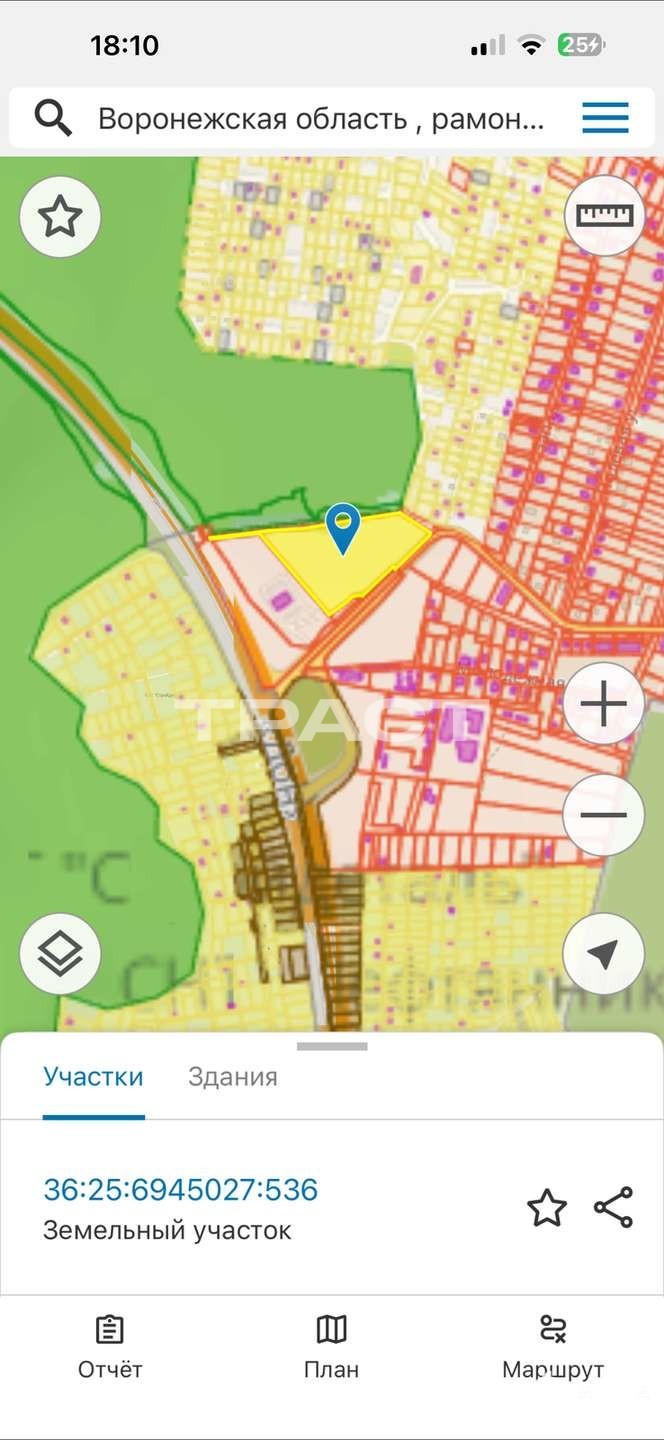The image size is (664, 1440).
Task: Open the address search field
Action: pyautogui.click(x=320, y=119)
